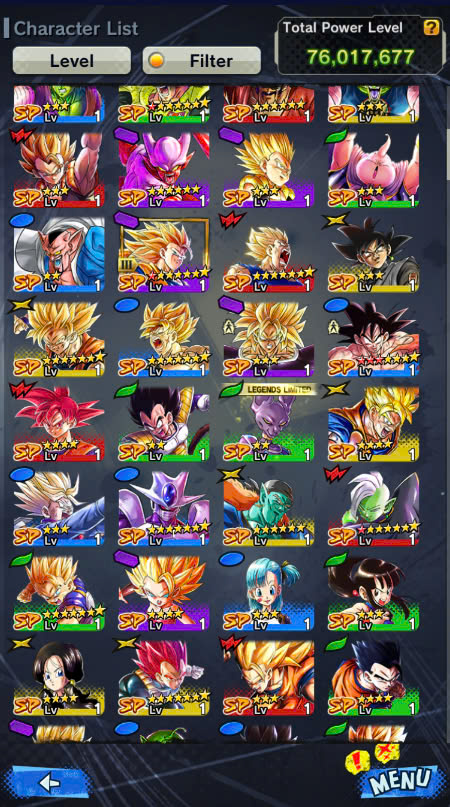
Task: Select the green Pikkon character card
Action: pyautogui.click(x=268, y=507)
